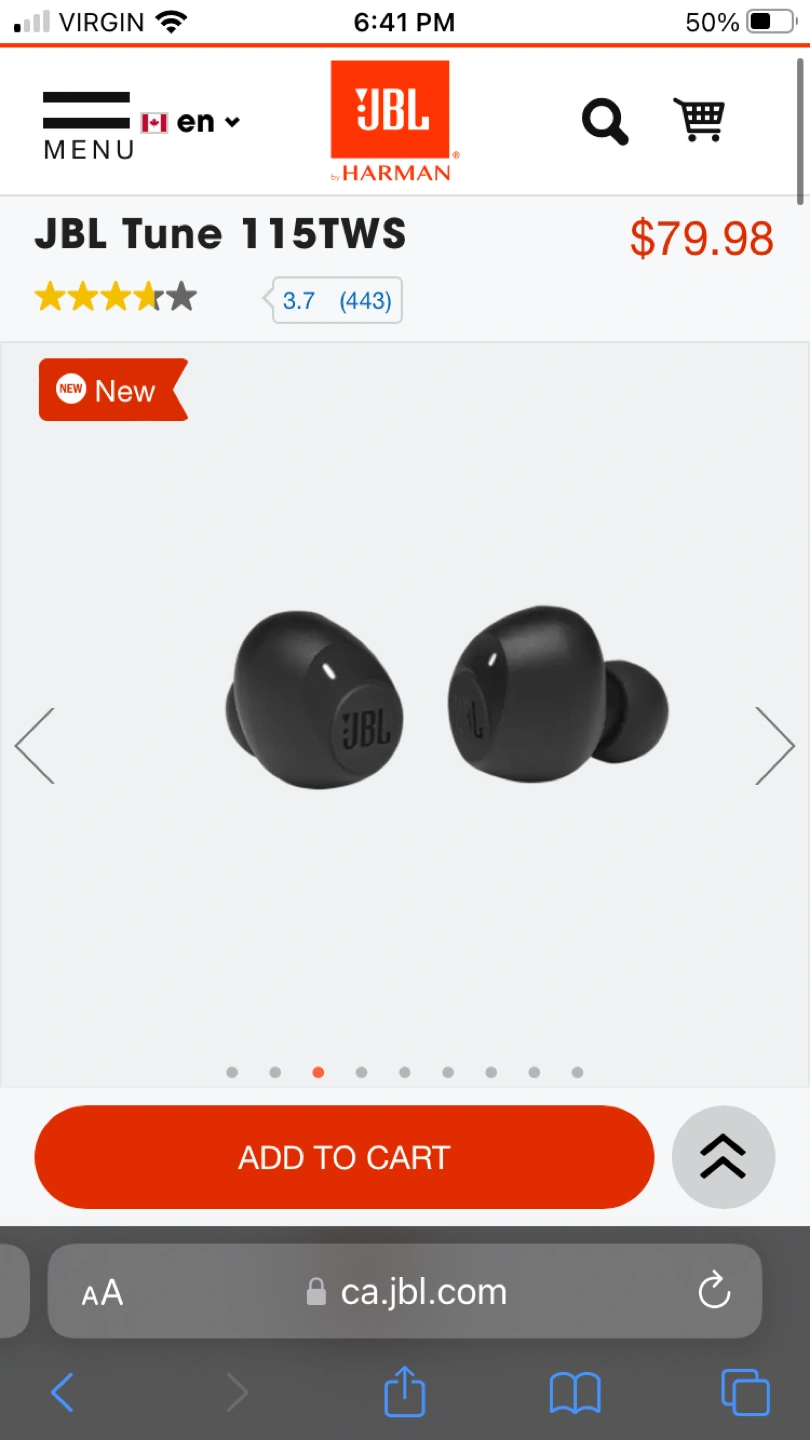Show previous product image
Viewport: 810px width, 1440px height.
35,746
